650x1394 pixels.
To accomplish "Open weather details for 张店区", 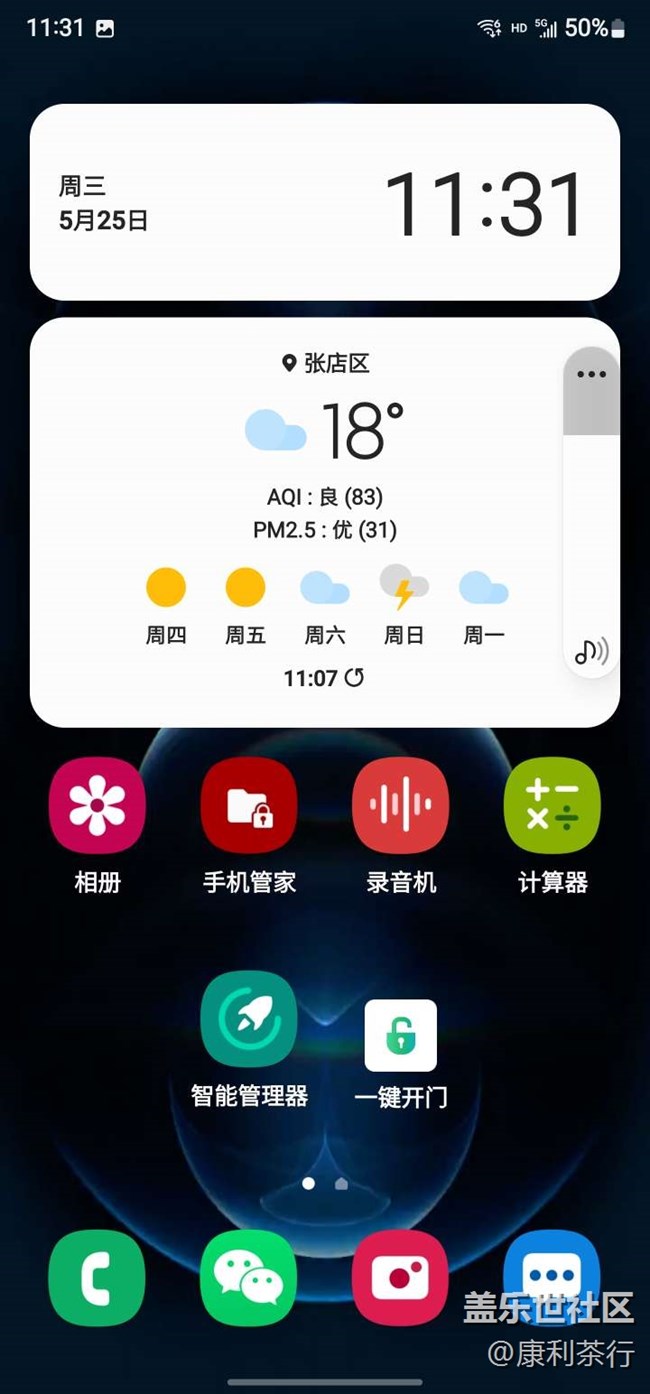I will 327,363.
